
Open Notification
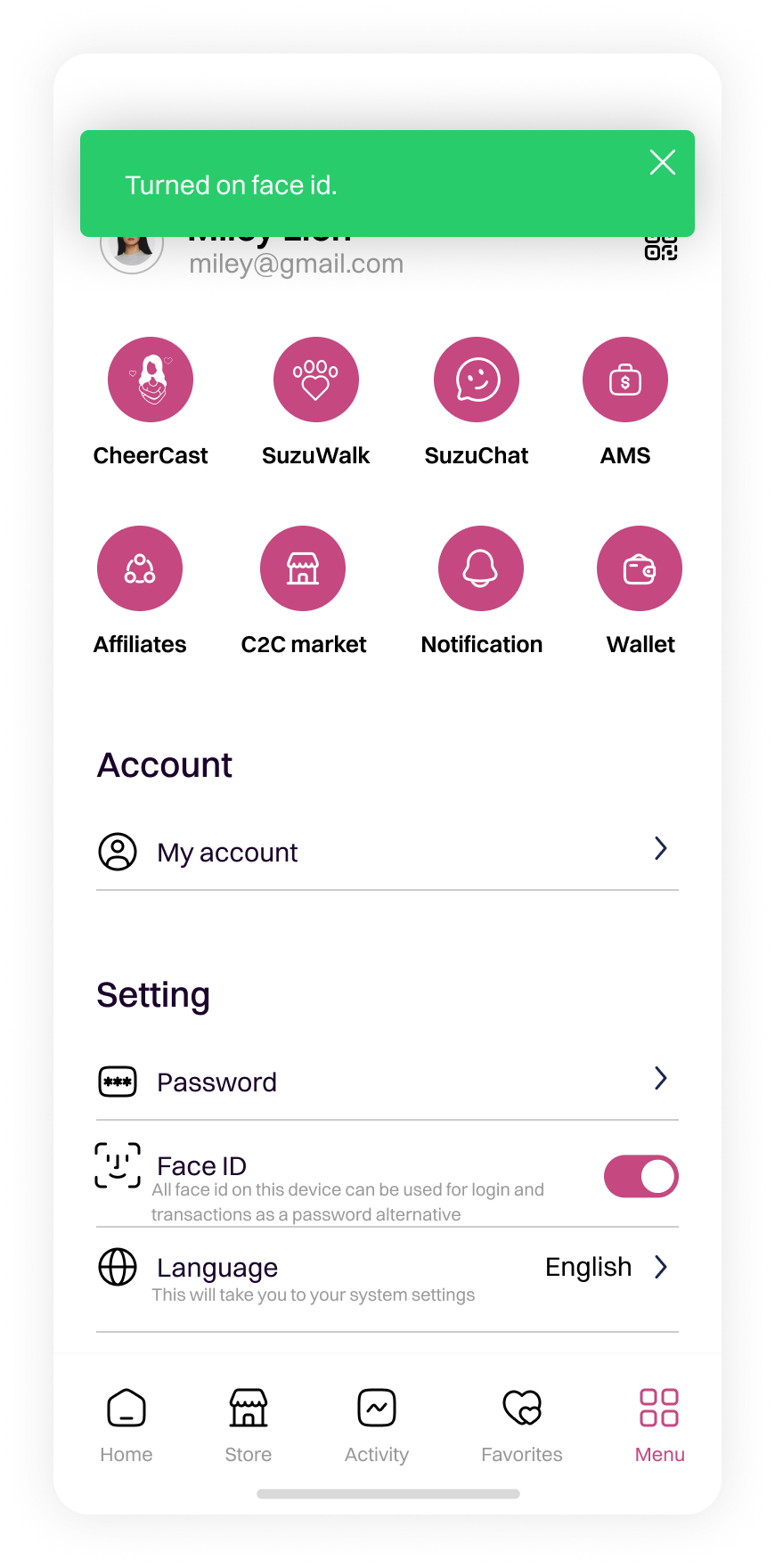[481, 569]
